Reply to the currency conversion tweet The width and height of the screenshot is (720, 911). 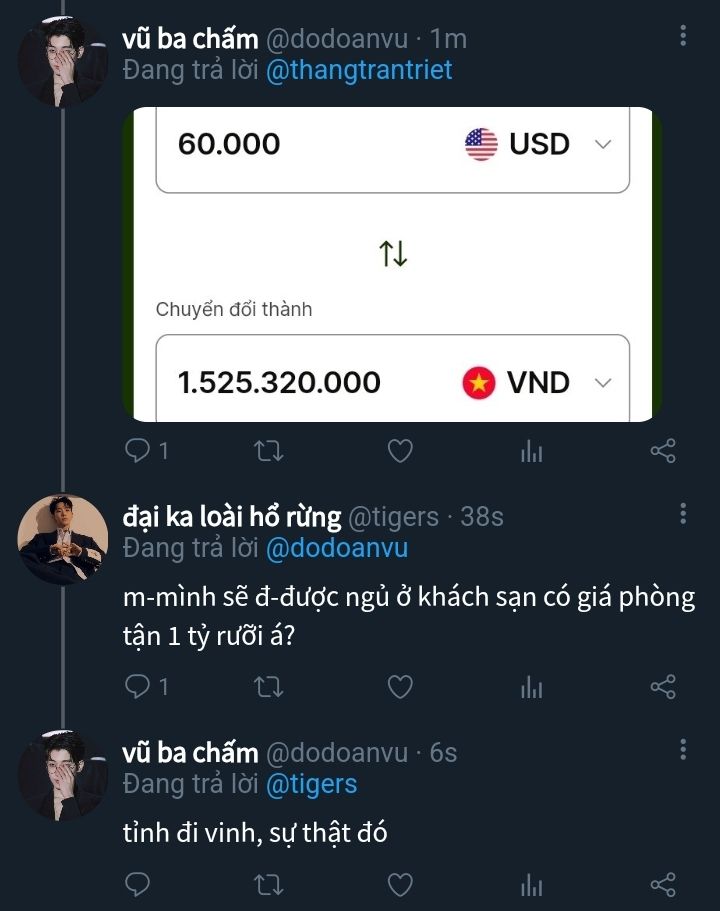click(x=137, y=451)
